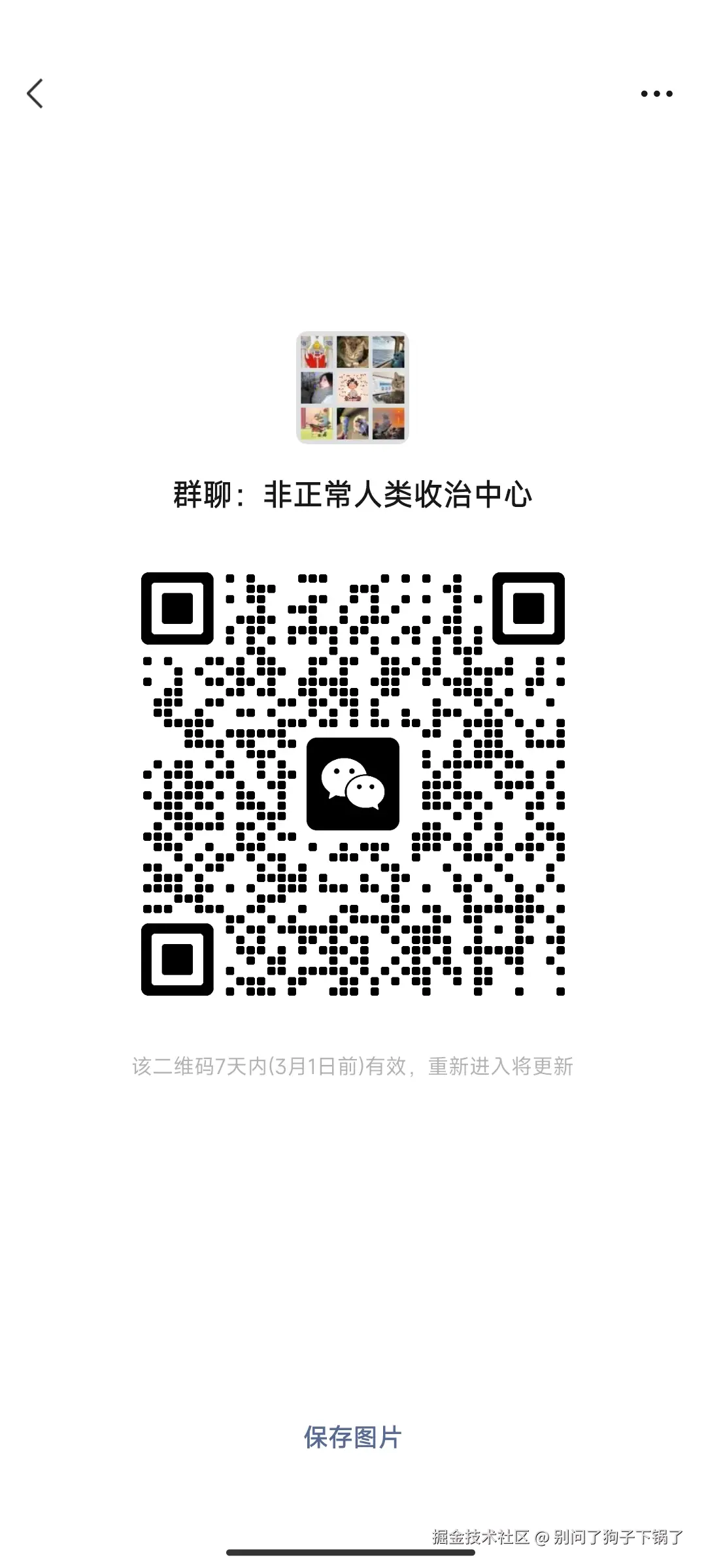This screenshot has width=706, height=1568.
Task: Tap the bottom-left finder square of the QR code
Action: pyautogui.click(x=177, y=960)
